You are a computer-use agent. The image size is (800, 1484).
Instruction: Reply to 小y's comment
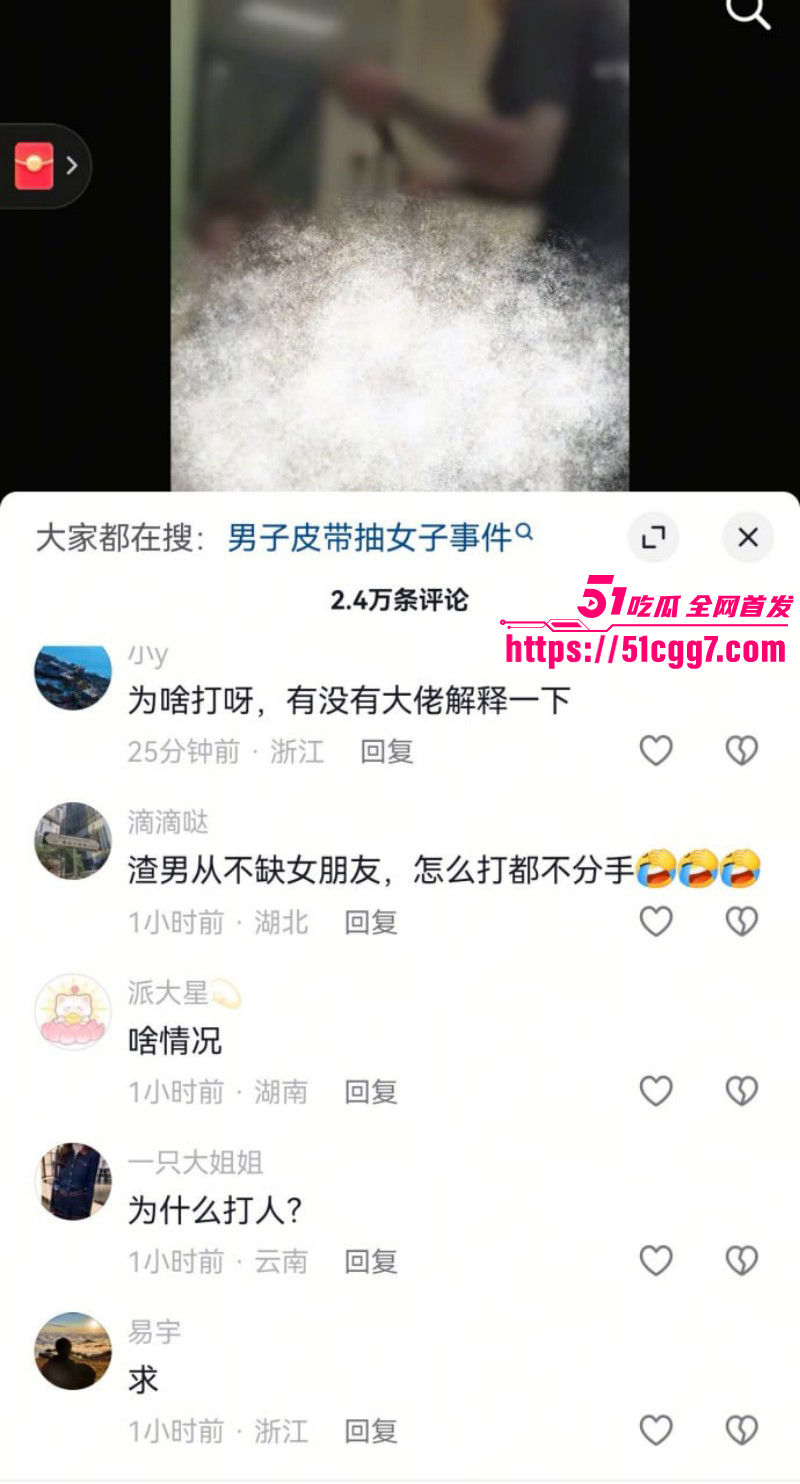tap(387, 752)
